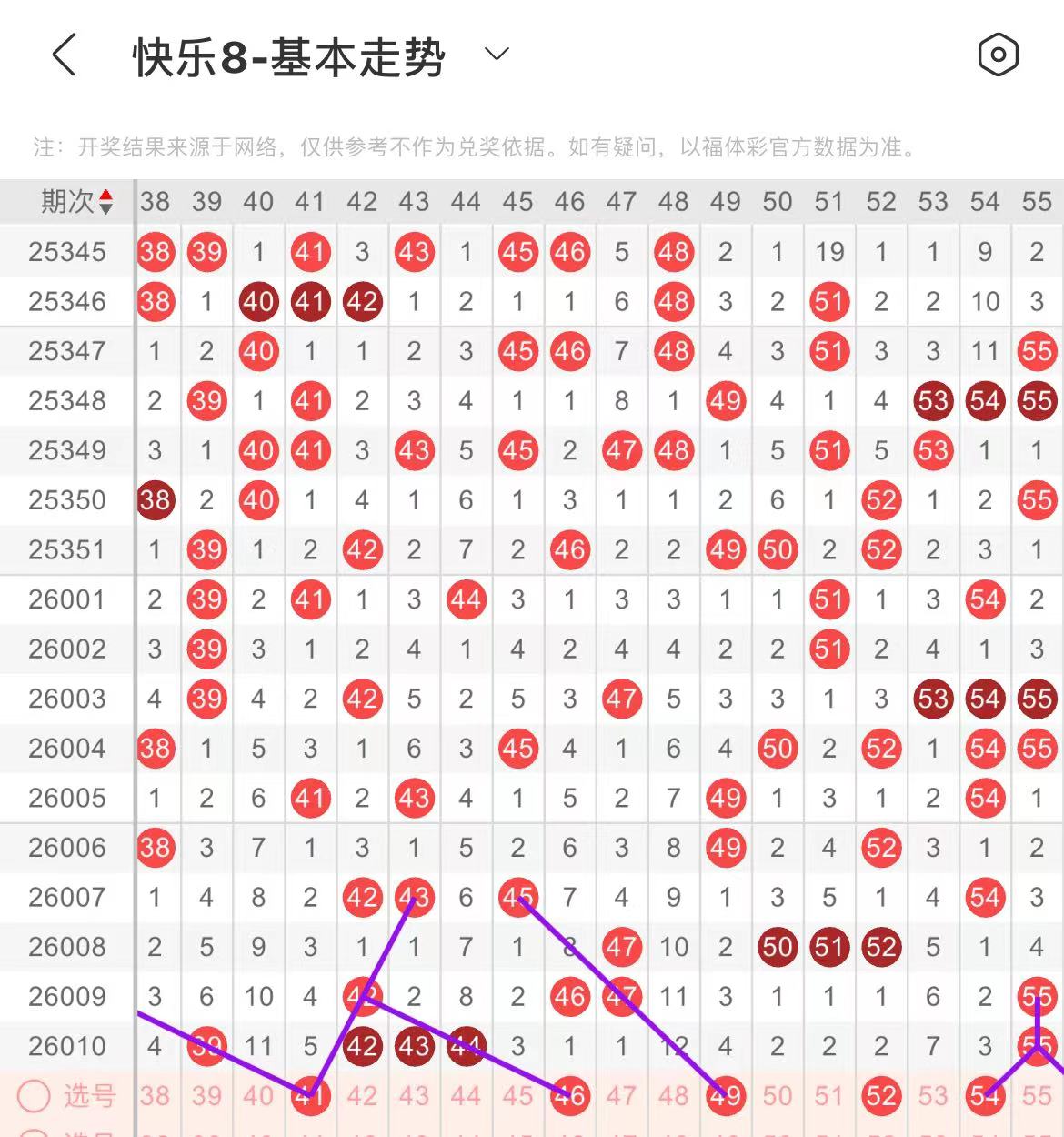Image resolution: width=1064 pixels, height=1137 pixels.
Task: Add number 53 in the 选号 row
Action: (933, 1096)
